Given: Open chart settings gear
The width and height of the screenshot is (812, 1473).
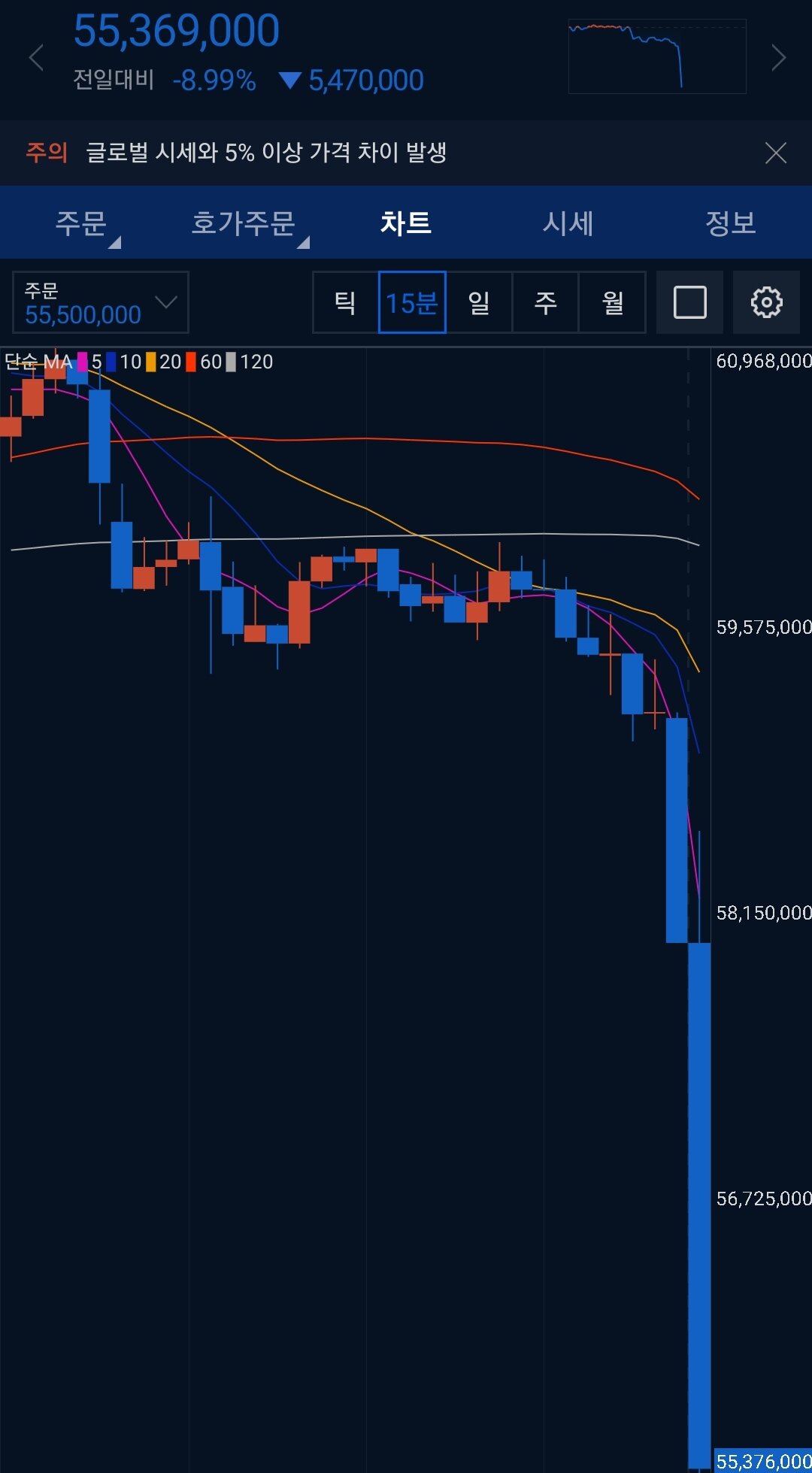Looking at the screenshot, I should 766,302.
